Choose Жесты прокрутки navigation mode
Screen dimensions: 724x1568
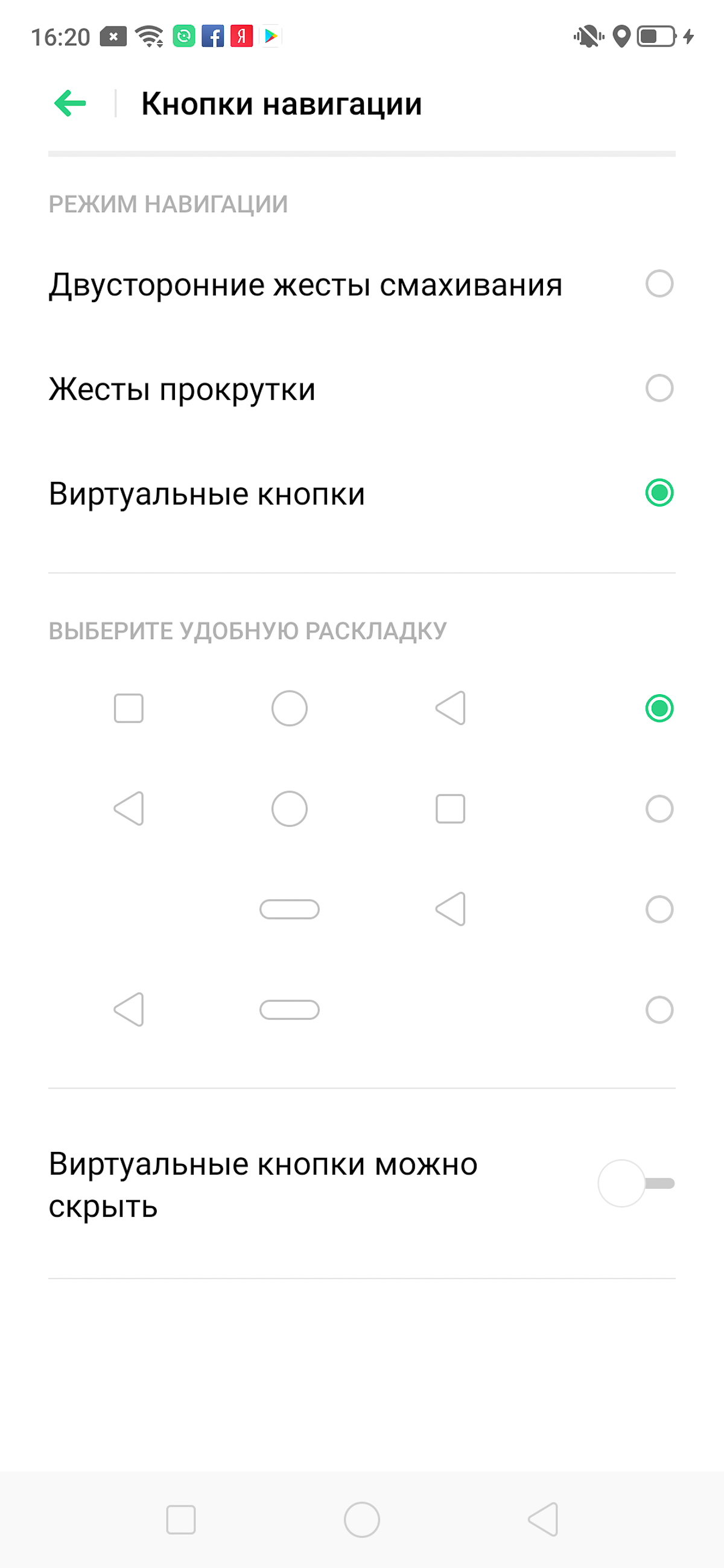[x=361, y=389]
